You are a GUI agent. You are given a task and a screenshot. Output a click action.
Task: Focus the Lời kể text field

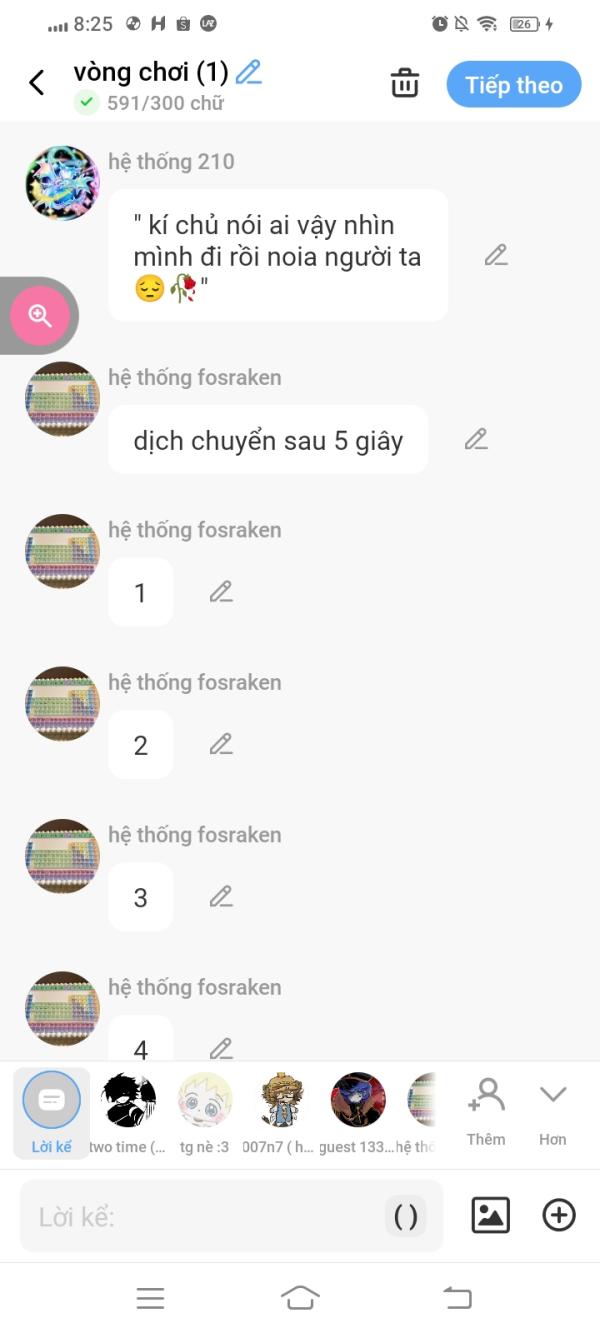click(200, 1217)
